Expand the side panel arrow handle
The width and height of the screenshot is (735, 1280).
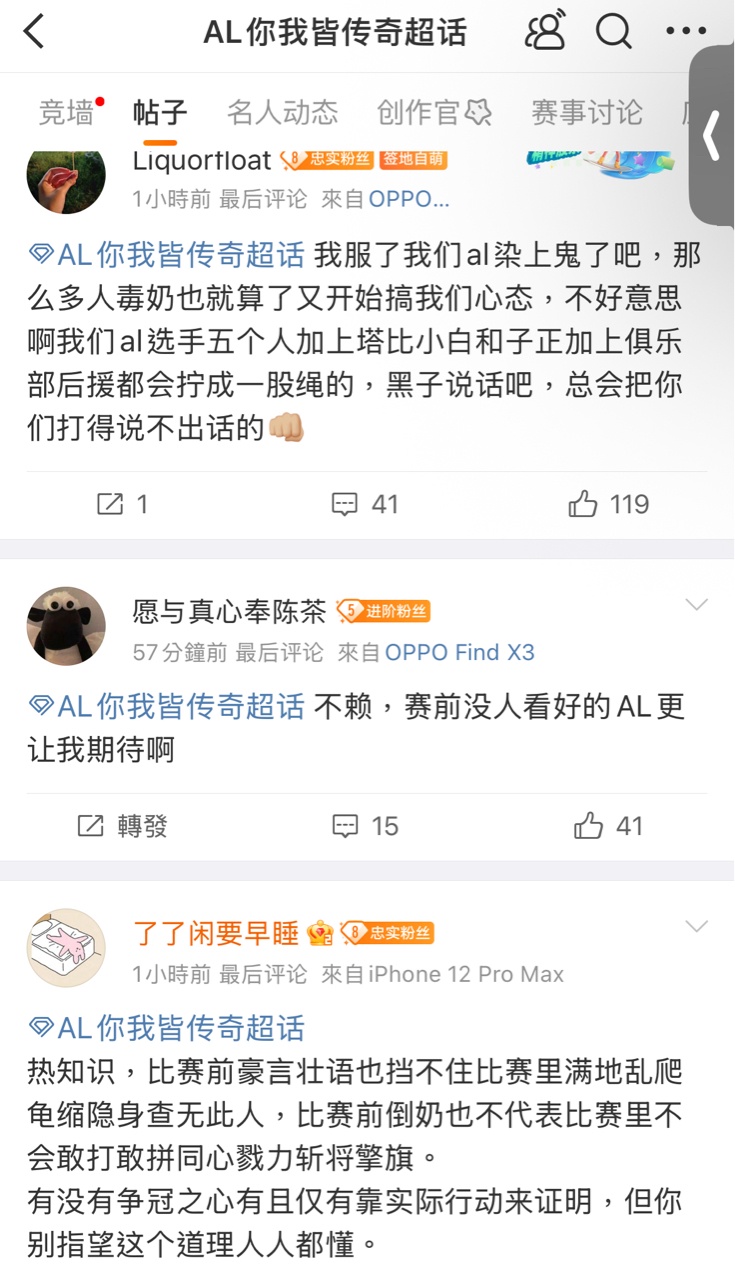click(x=712, y=135)
